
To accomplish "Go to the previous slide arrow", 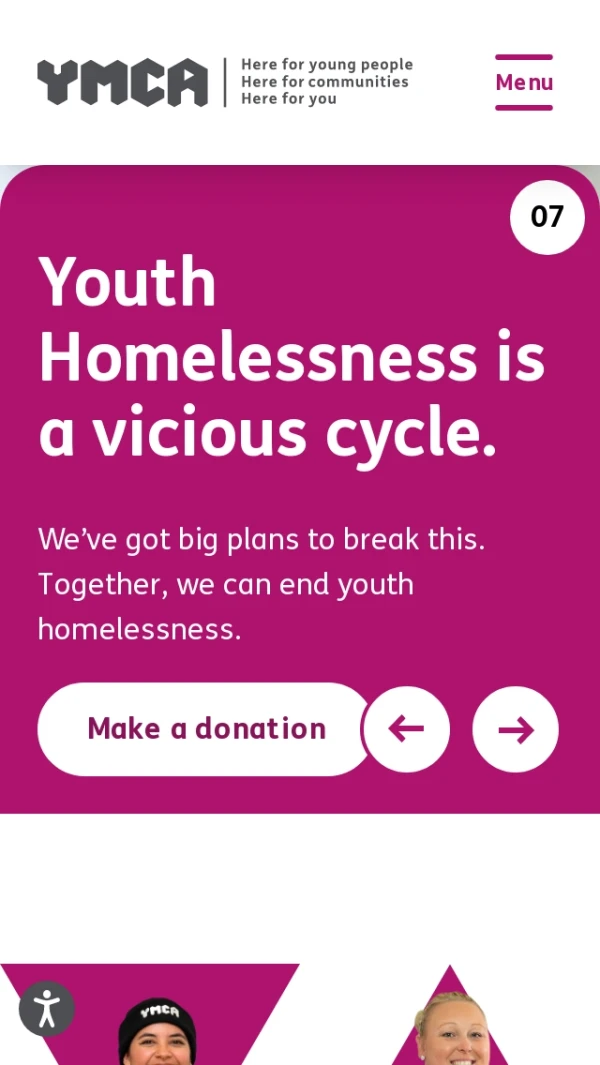I will pos(407,729).
